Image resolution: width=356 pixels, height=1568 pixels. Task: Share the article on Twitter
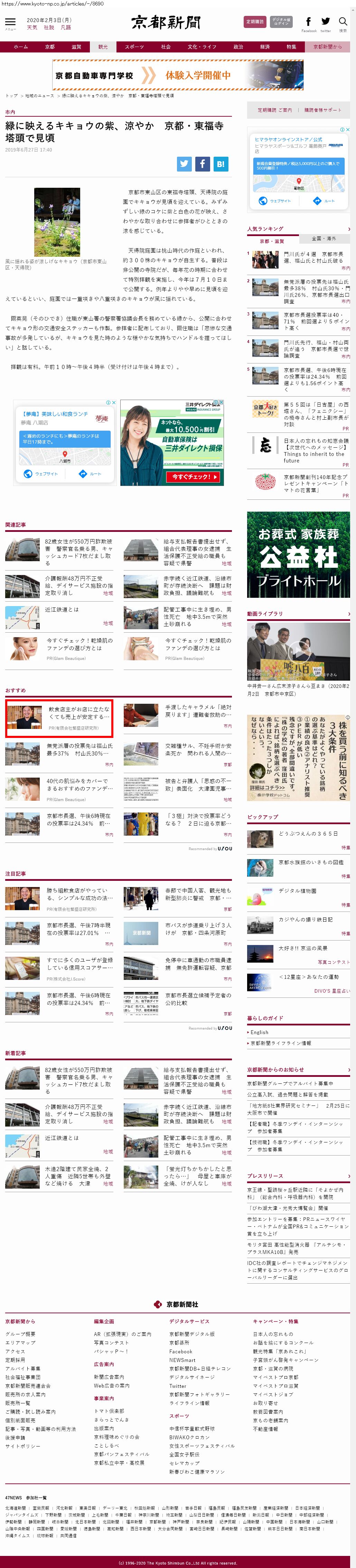click(184, 164)
